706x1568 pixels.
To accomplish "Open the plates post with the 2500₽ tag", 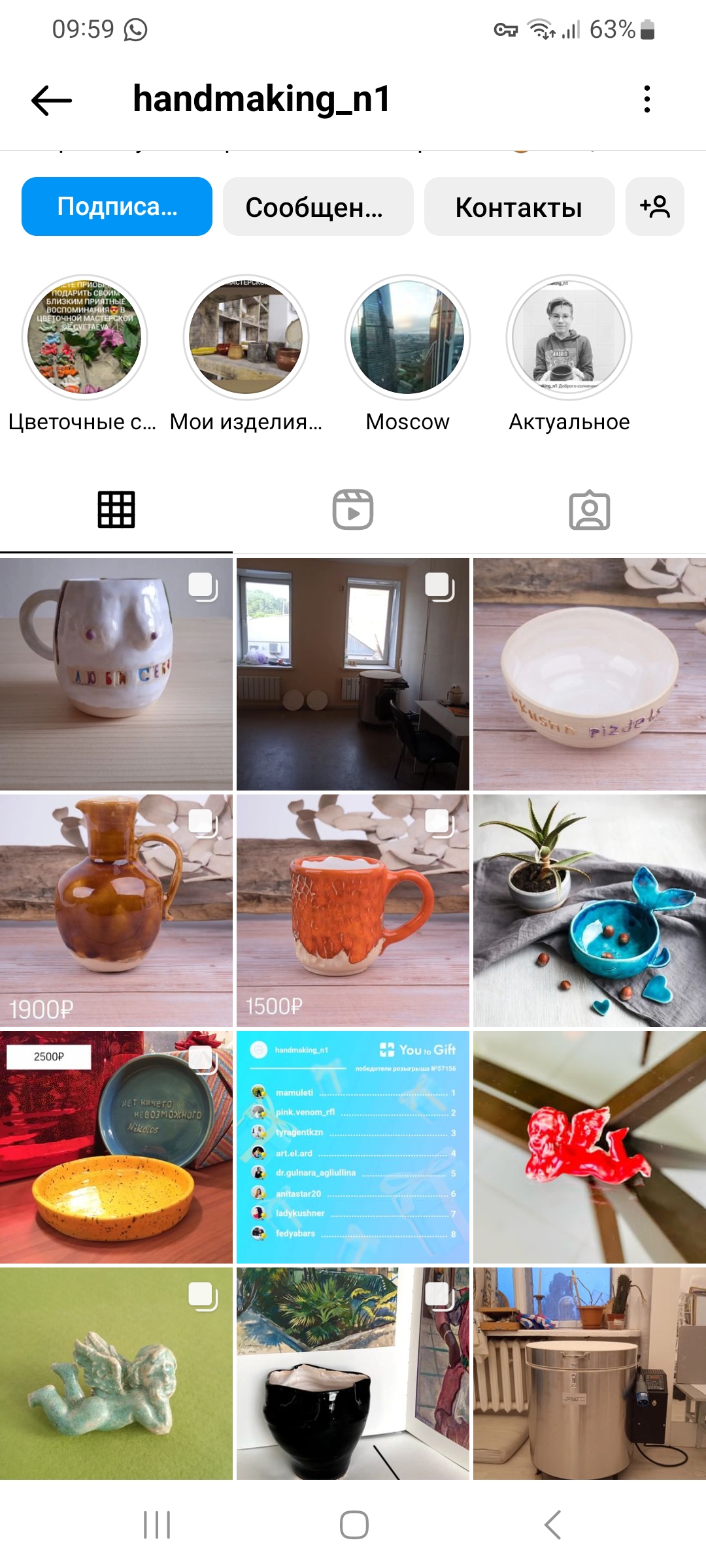I will [116, 1147].
